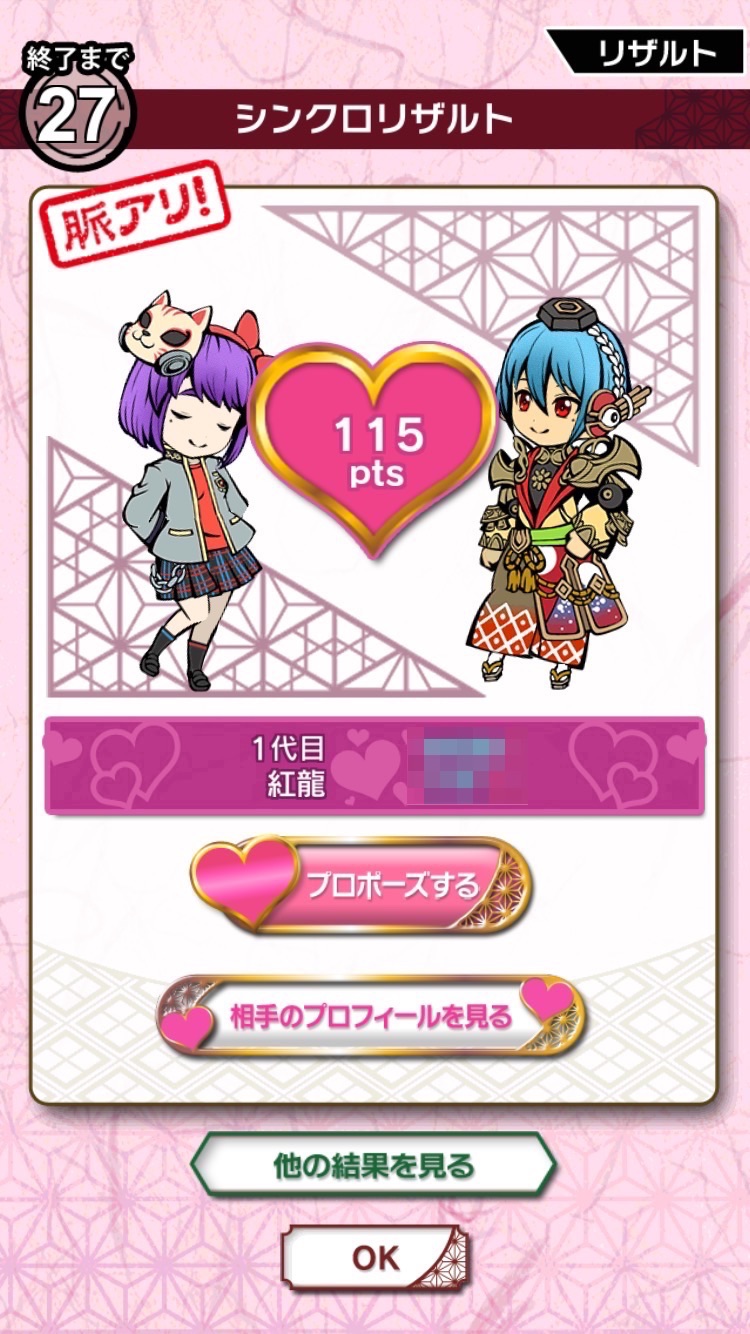The height and width of the screenshot is (1334, 750).
Task: Open 相手のプロフィールを見る
Action: pyautogui.click(x=372, y=1017)
